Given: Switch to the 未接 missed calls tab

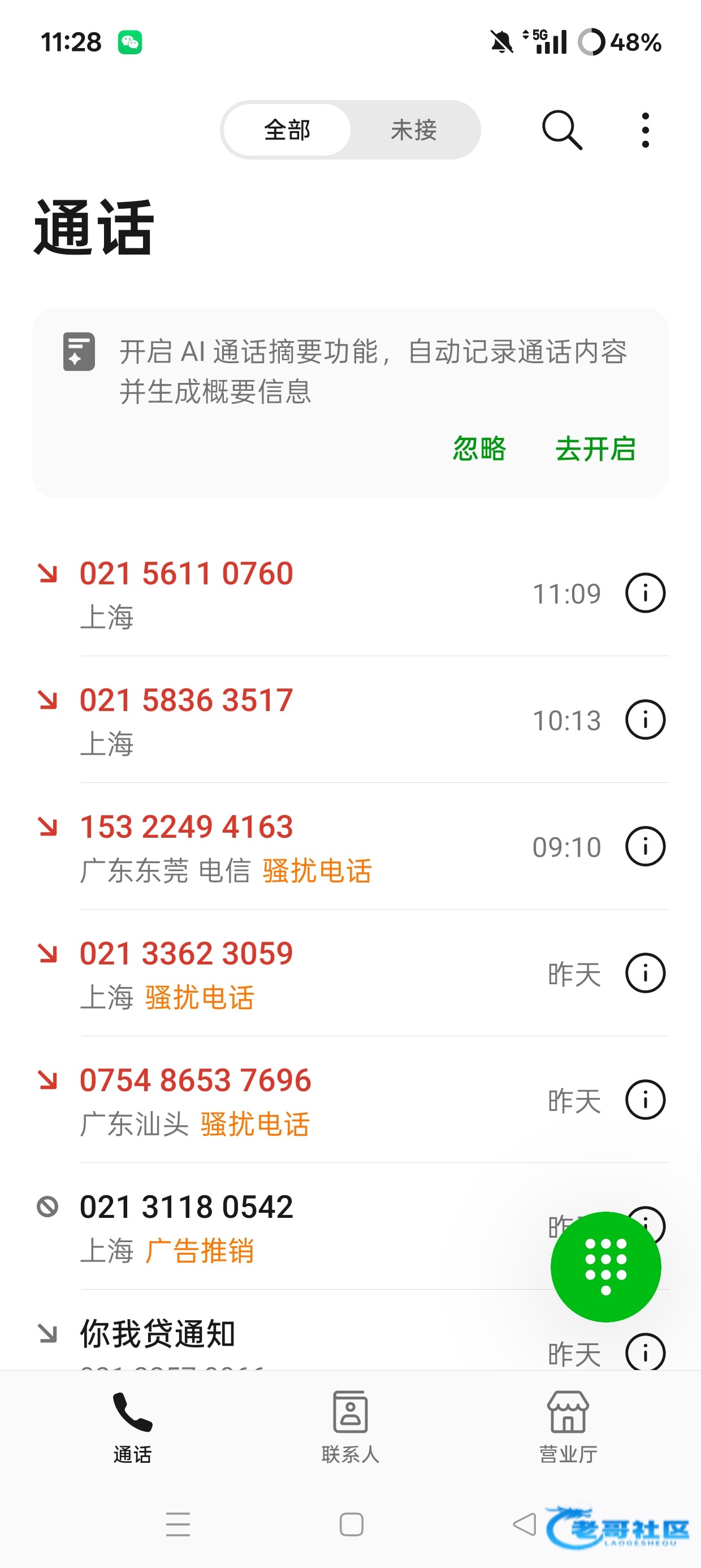Looking at the screenshot, I should [x=414, y=130].
